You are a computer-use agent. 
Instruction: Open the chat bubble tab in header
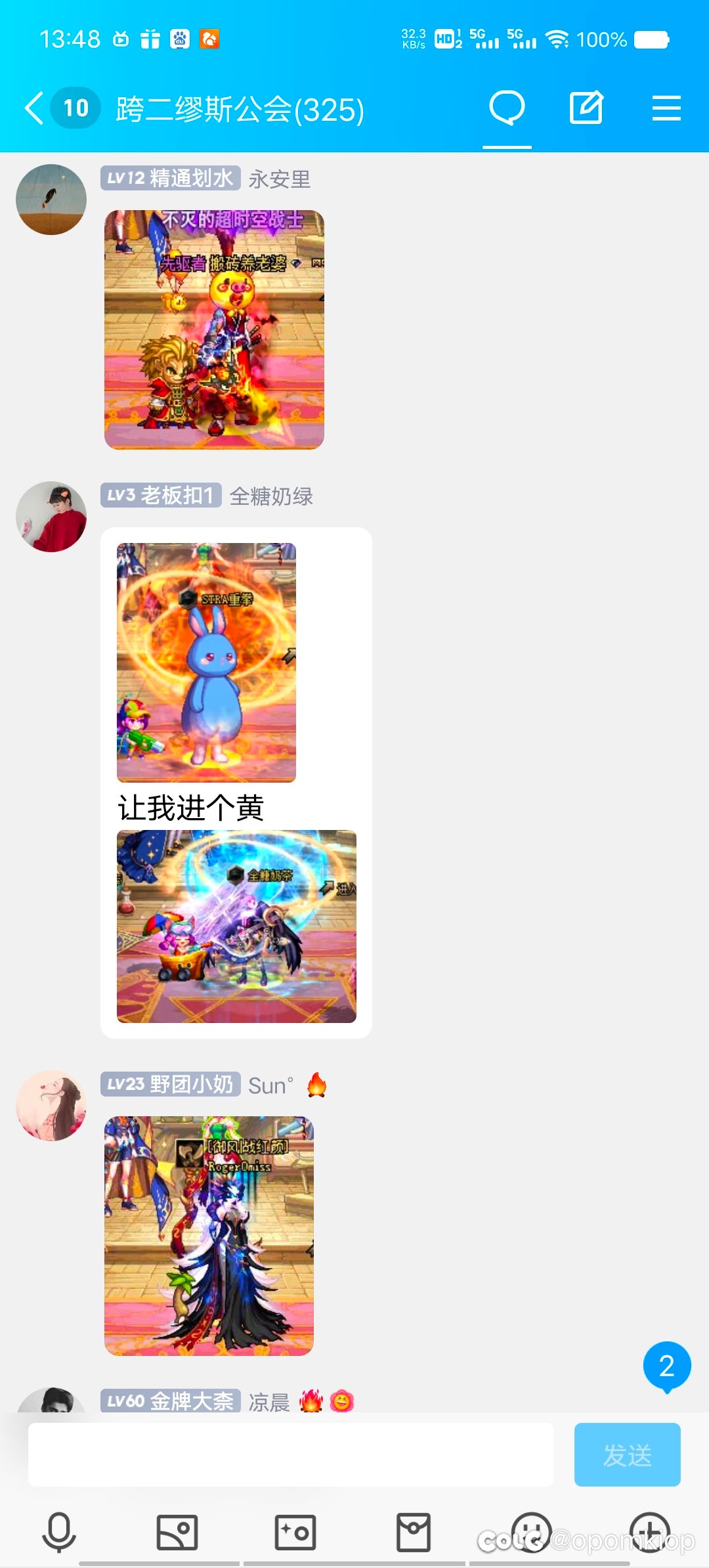(x=507, y=108)
